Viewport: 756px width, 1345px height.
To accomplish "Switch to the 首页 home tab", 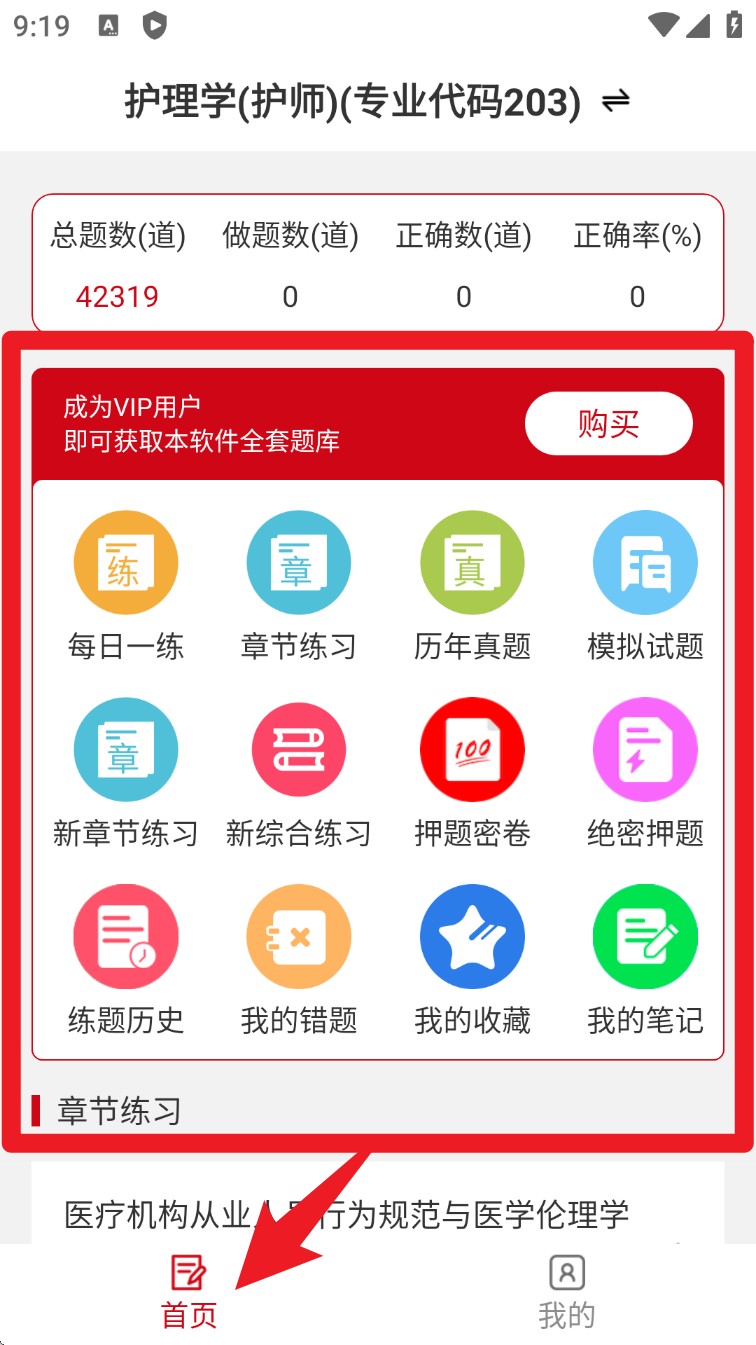I will pyautogui.click(x=187, y=1290).
